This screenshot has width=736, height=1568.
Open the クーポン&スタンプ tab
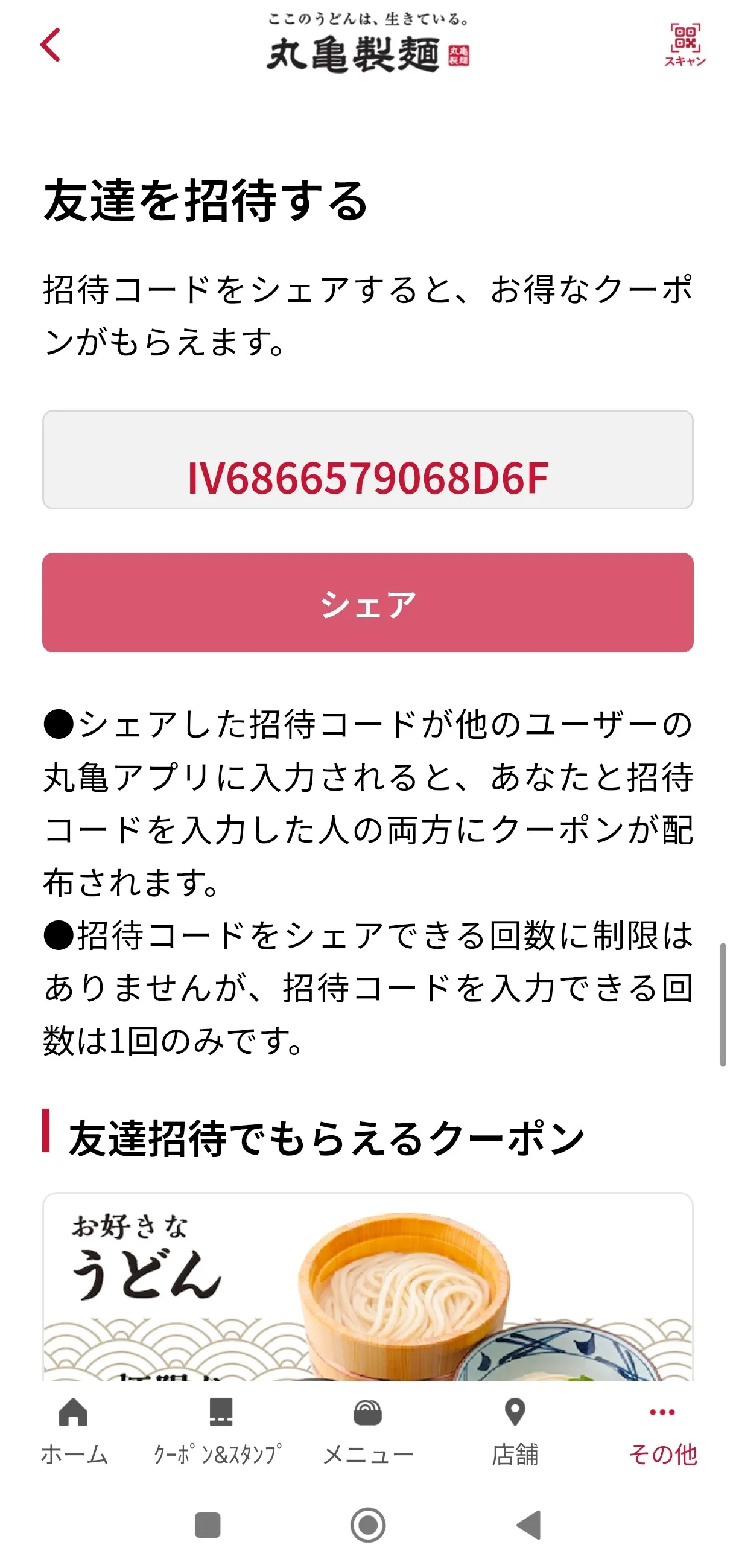(219, 1430)
